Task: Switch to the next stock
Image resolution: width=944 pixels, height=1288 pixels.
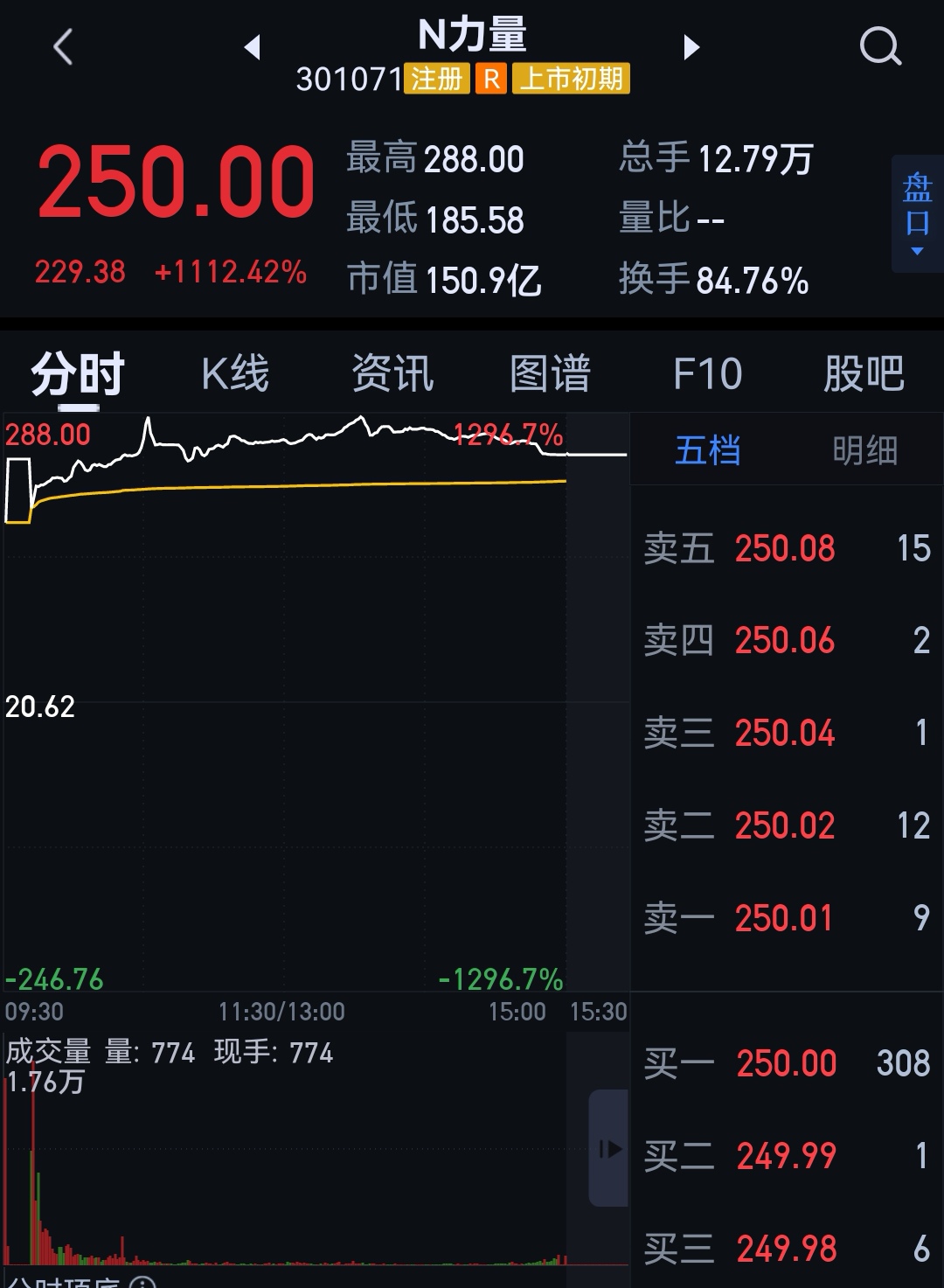Action: (x=691, y=47)
